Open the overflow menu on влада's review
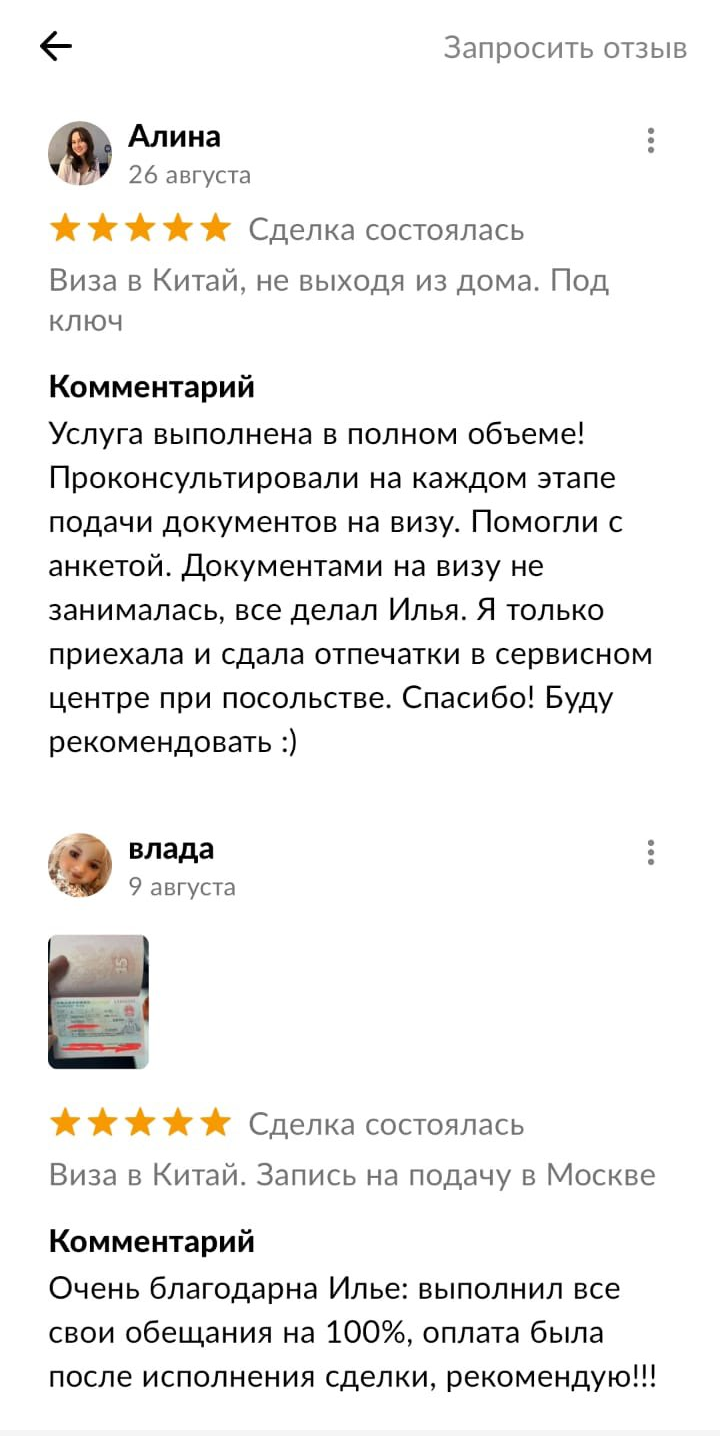Viewport: 720px width, 1436px height. (651, 853)
